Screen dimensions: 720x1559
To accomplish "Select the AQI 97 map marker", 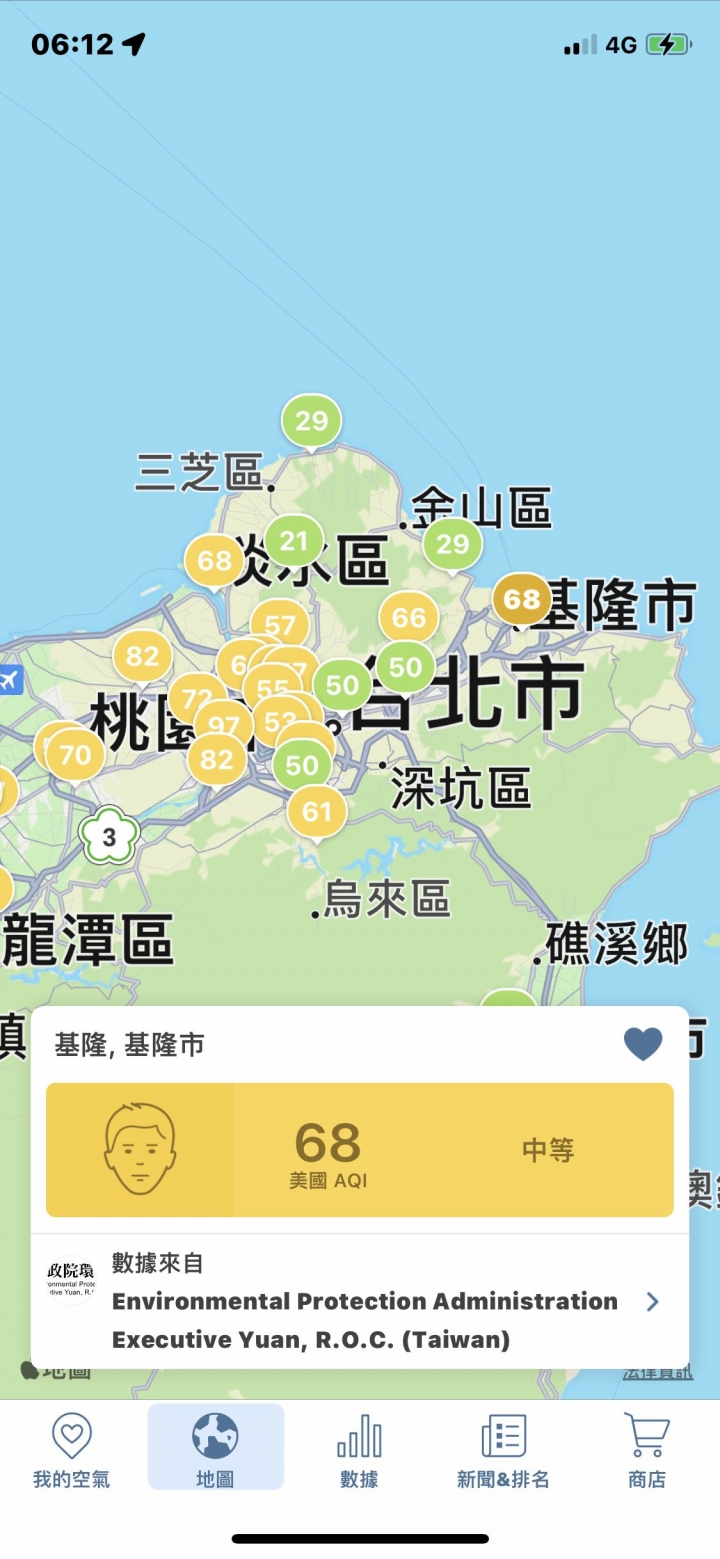I will click(224, 727).
